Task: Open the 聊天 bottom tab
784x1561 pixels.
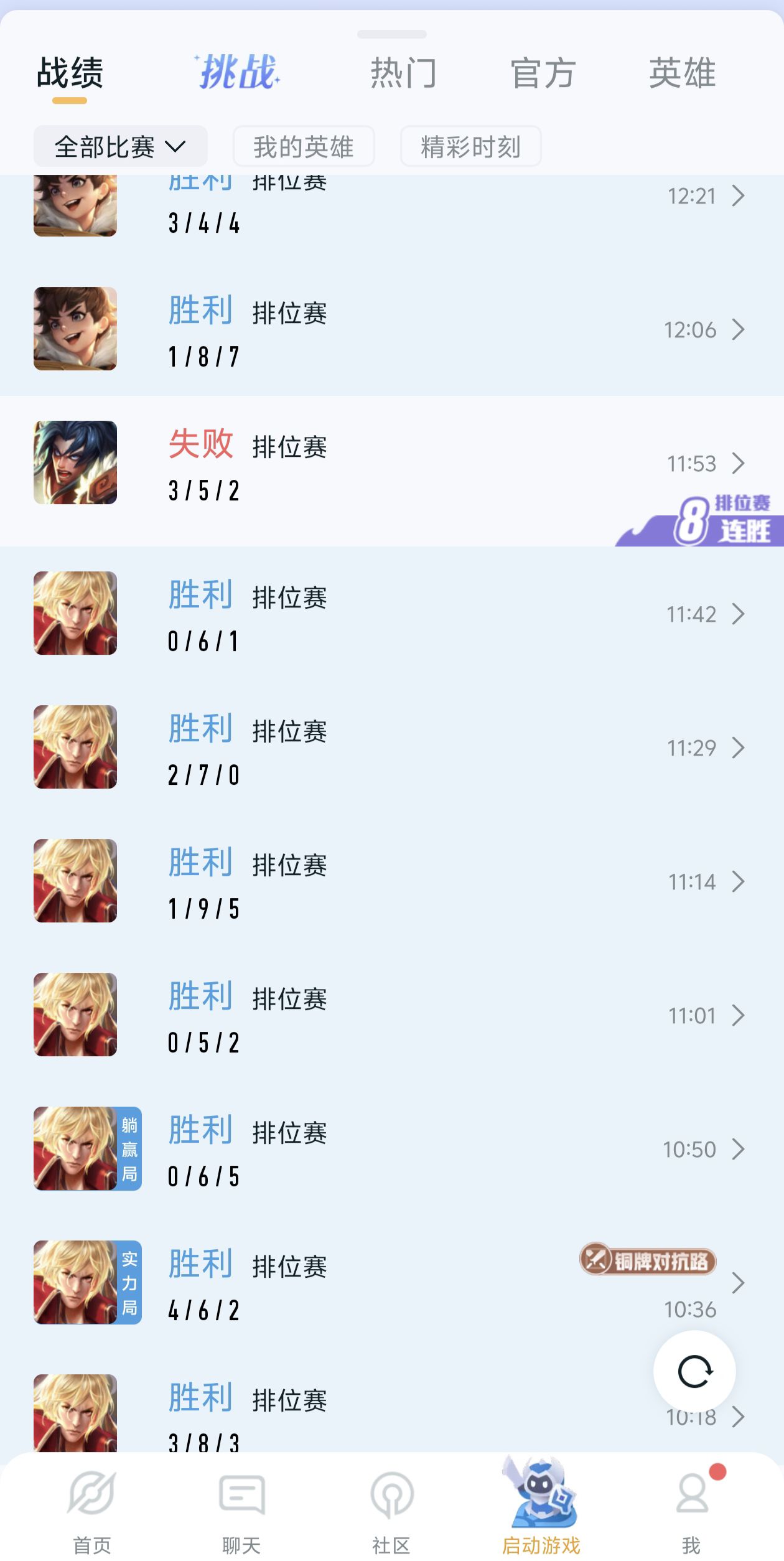Action: pos(241,1512)
